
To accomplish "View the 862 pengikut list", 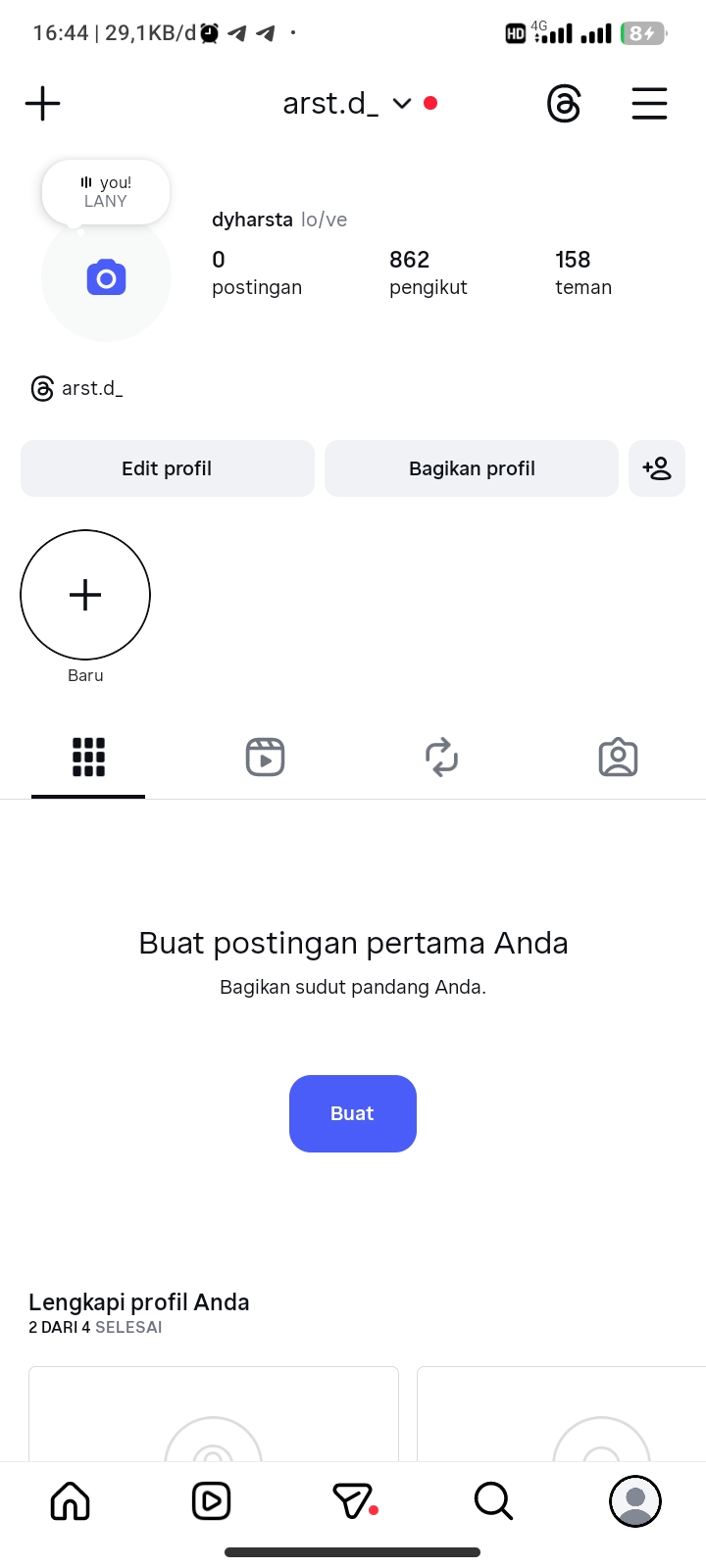I will tap(428, 272).
